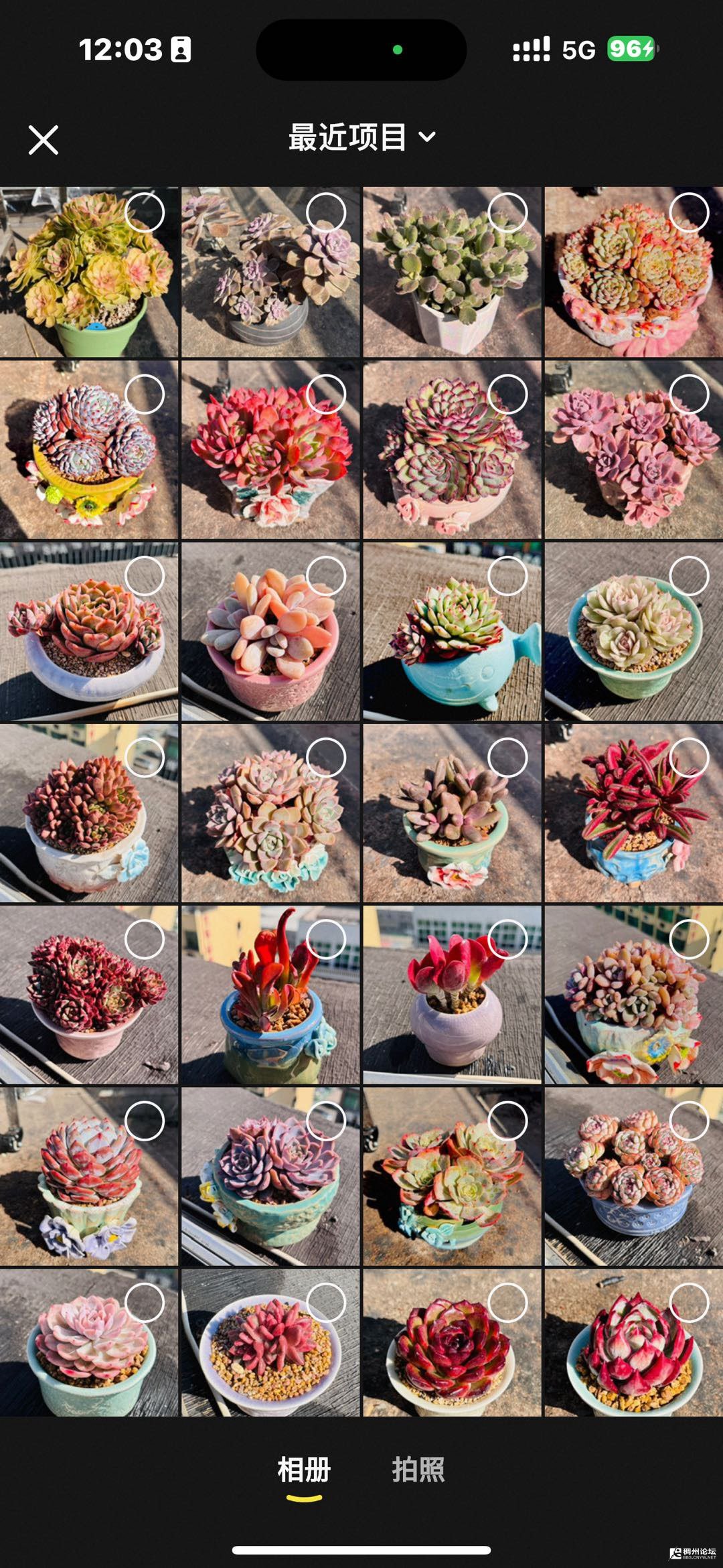
Task: Switch to the 拍照 tab
Action: pos(418,1470)
